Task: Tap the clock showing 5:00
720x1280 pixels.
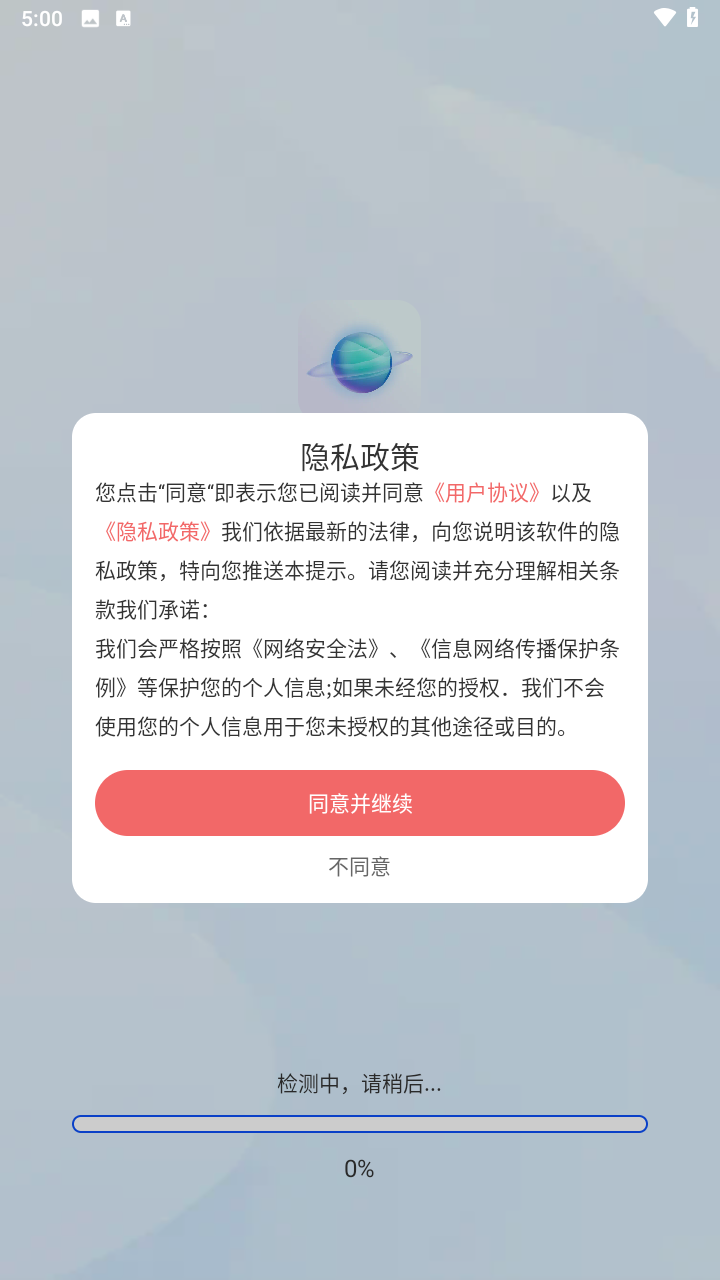Action: coord(41,17)
